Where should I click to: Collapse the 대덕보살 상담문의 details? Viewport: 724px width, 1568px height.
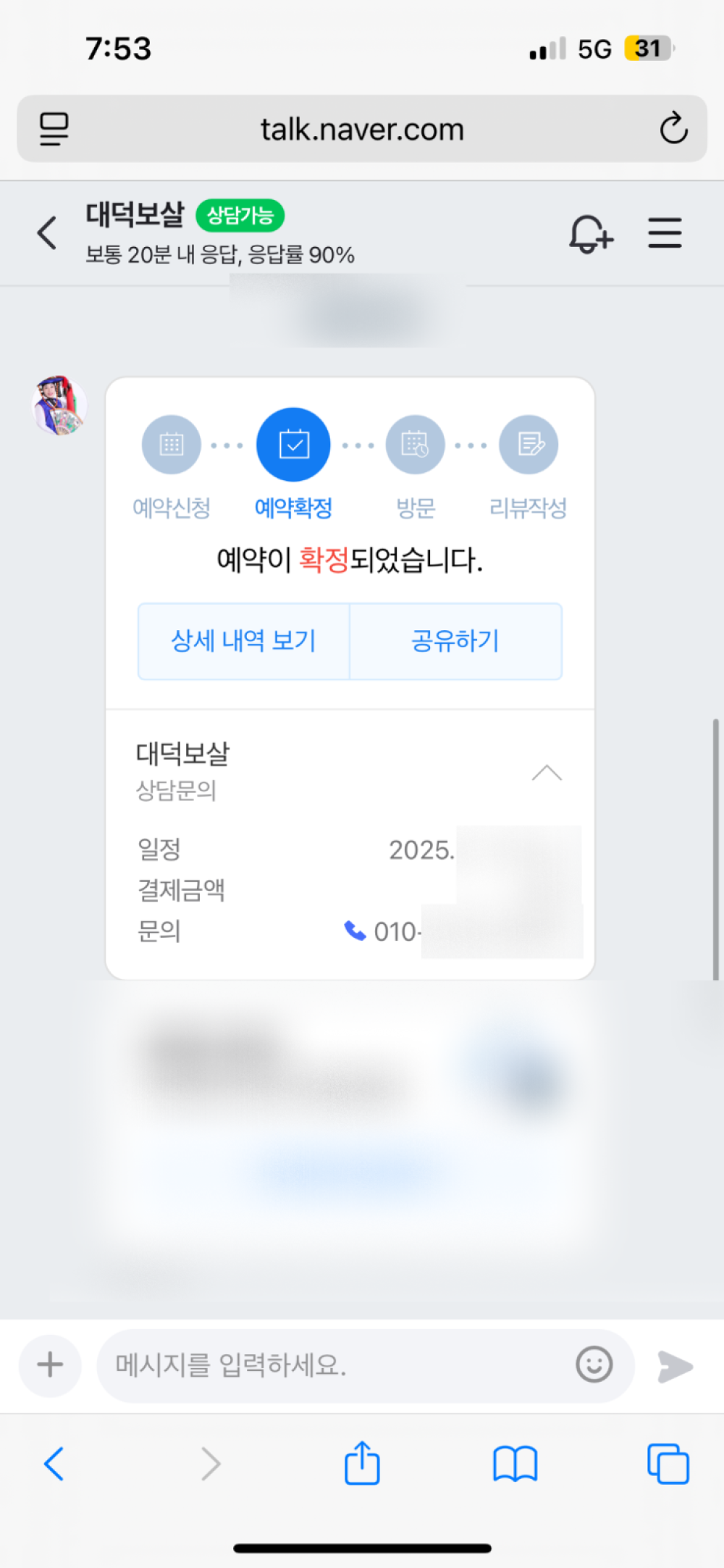547,773
